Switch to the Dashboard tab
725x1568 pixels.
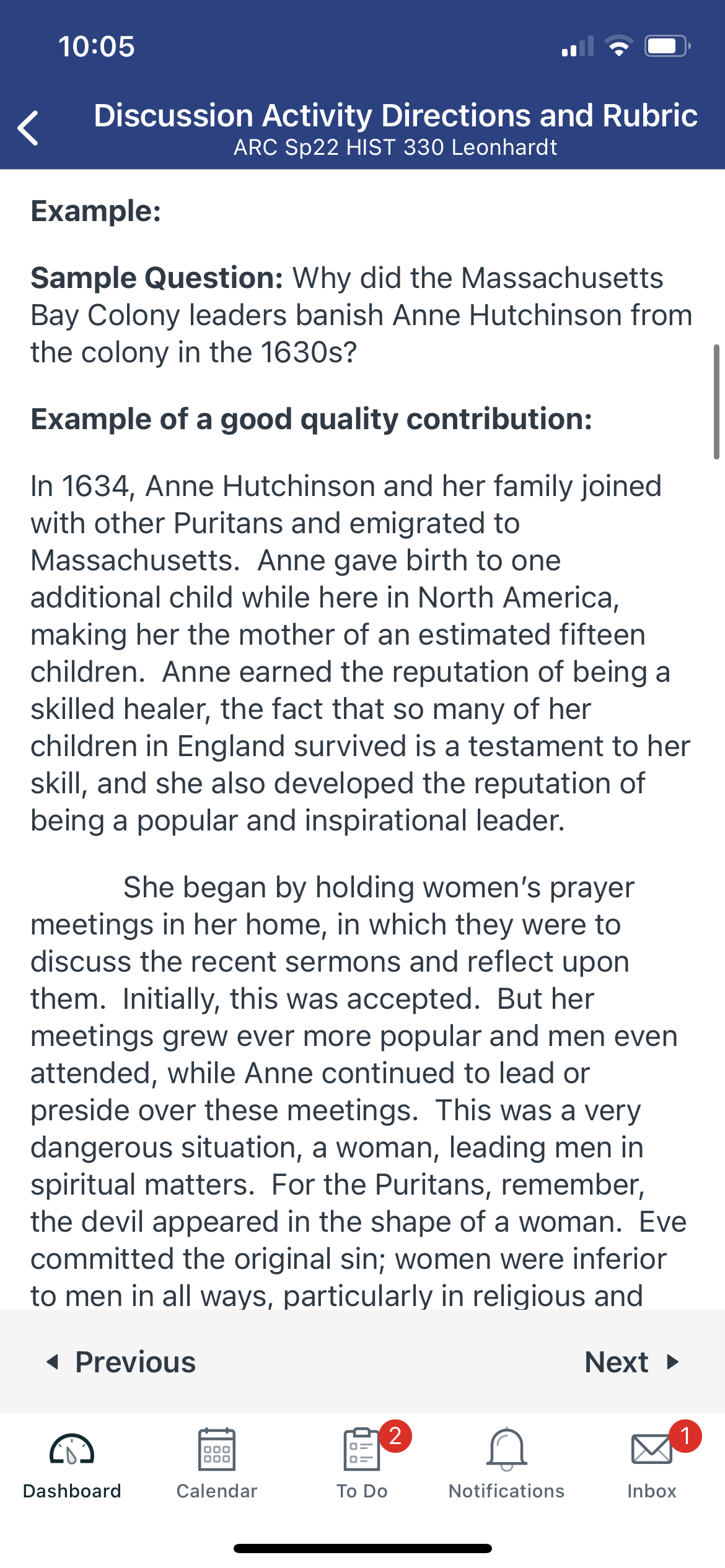tap(72, 1464)
